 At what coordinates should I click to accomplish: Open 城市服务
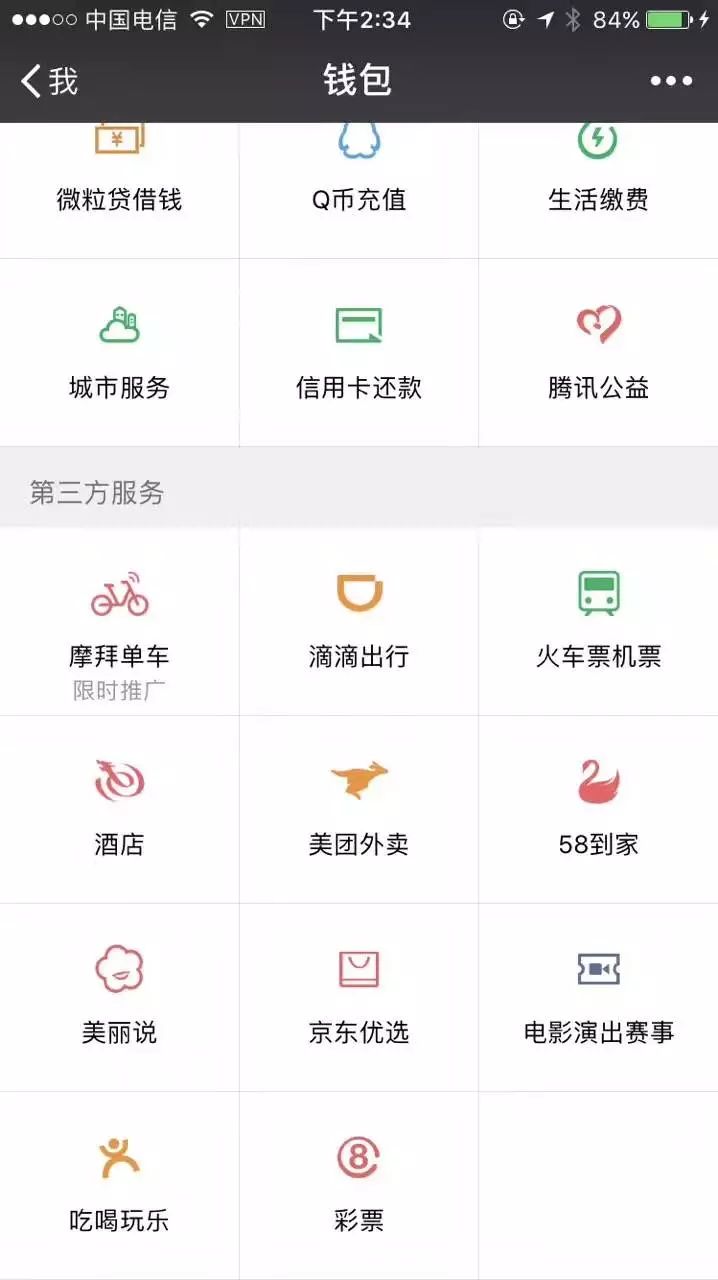pos(119,353)
